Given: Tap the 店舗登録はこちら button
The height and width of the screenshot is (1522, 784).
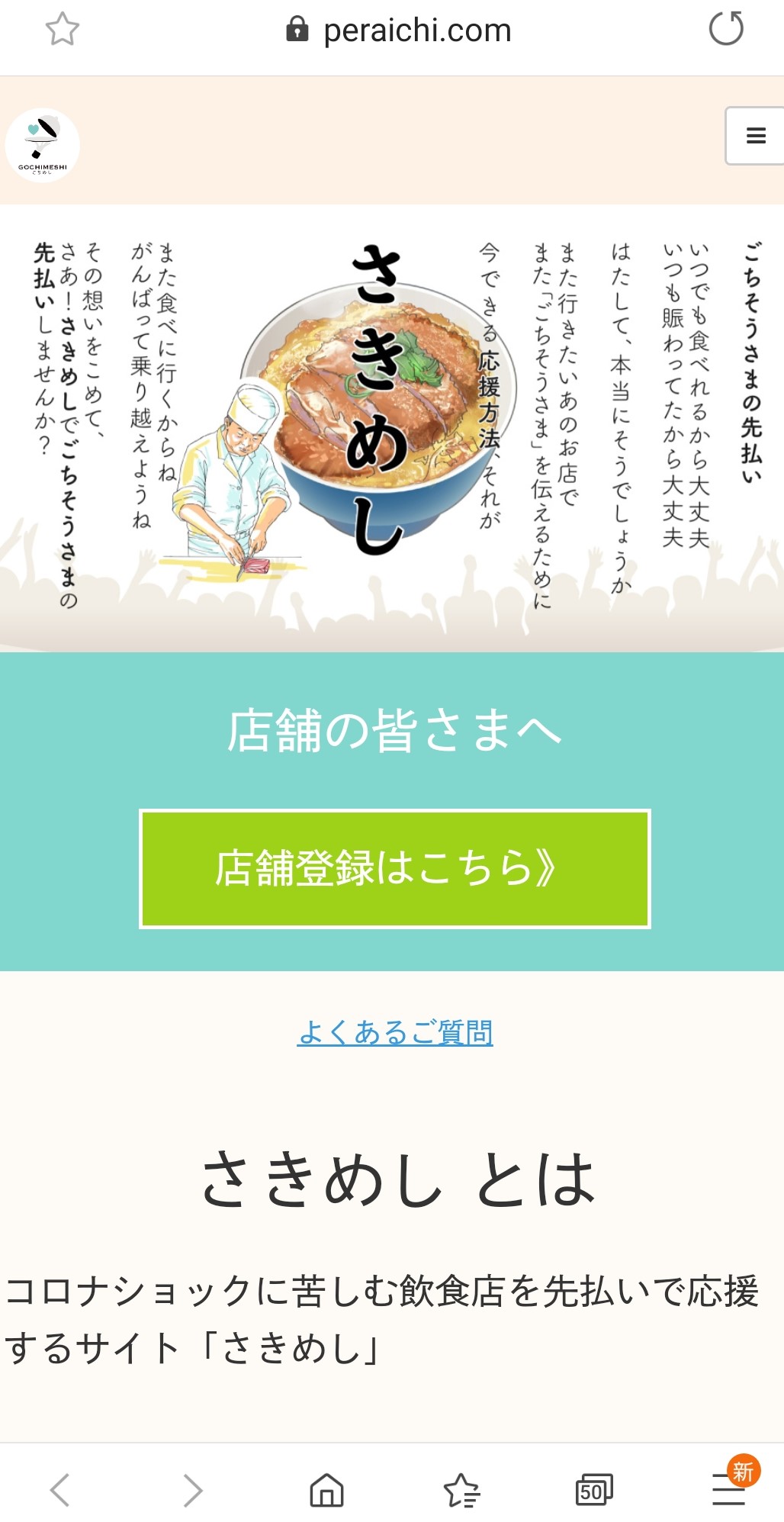Looking at the screenshot, I should pos(395,868).
